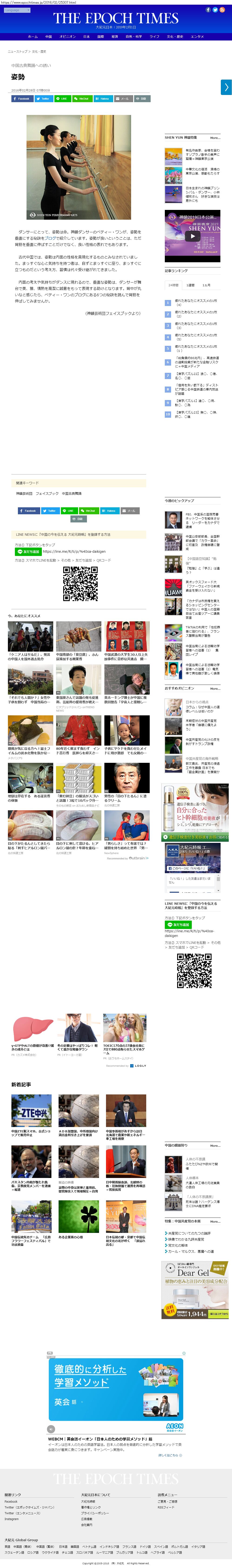Select the エンタメ navigation item
This screenshot has height=1568, width=232.
[197, 37]
